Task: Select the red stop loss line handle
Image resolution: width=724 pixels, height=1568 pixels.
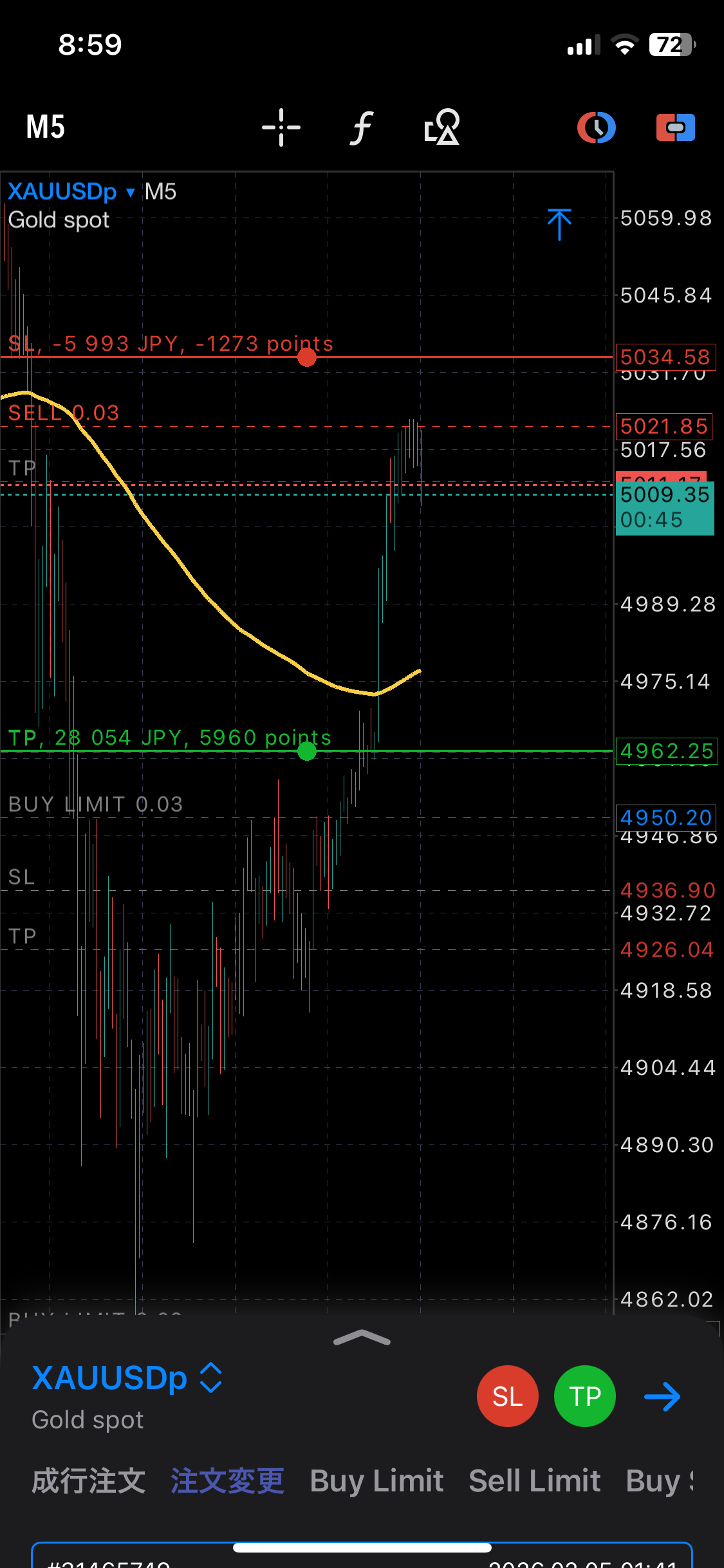Action: [307, 357]
